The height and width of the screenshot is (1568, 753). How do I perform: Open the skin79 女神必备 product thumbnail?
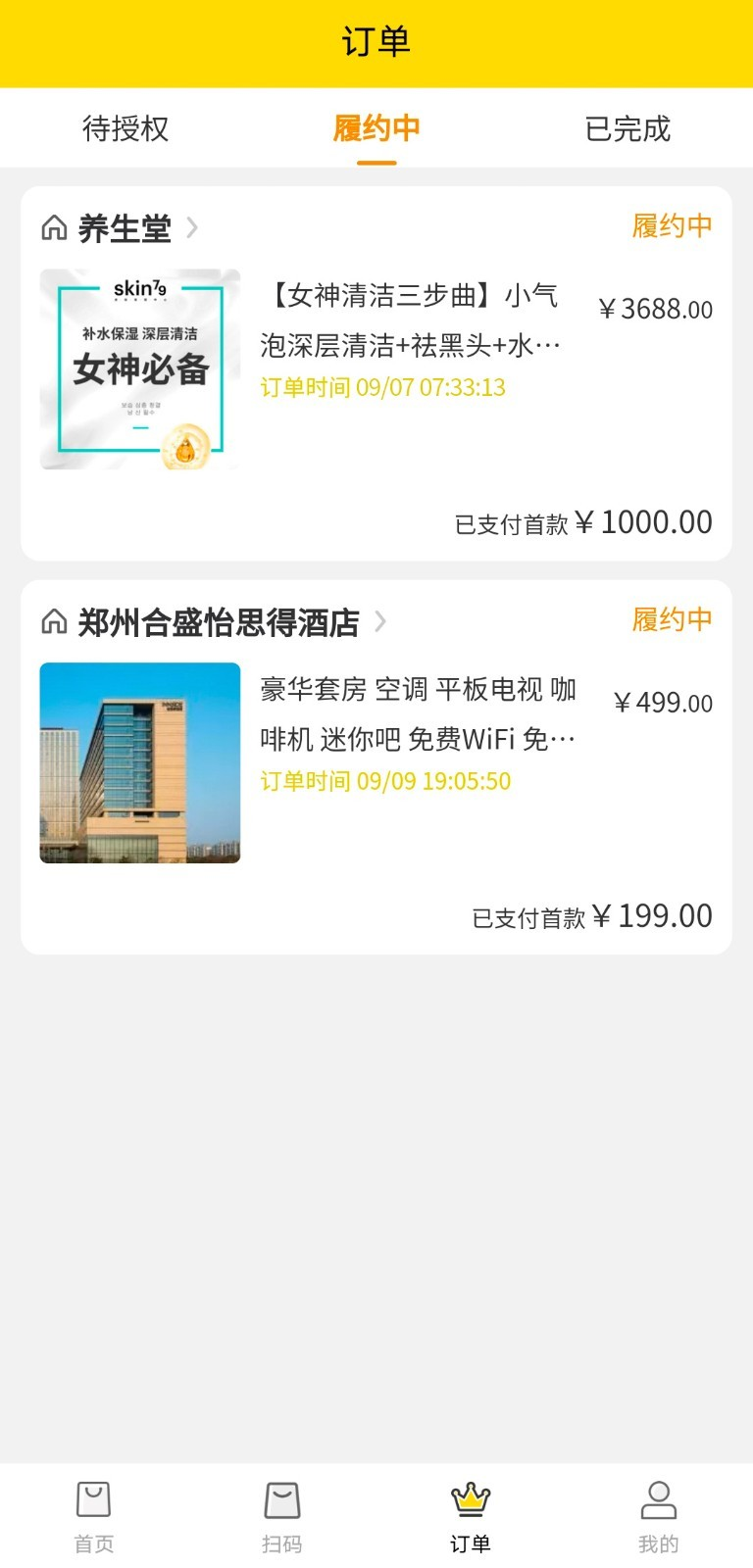pos(139,369)
